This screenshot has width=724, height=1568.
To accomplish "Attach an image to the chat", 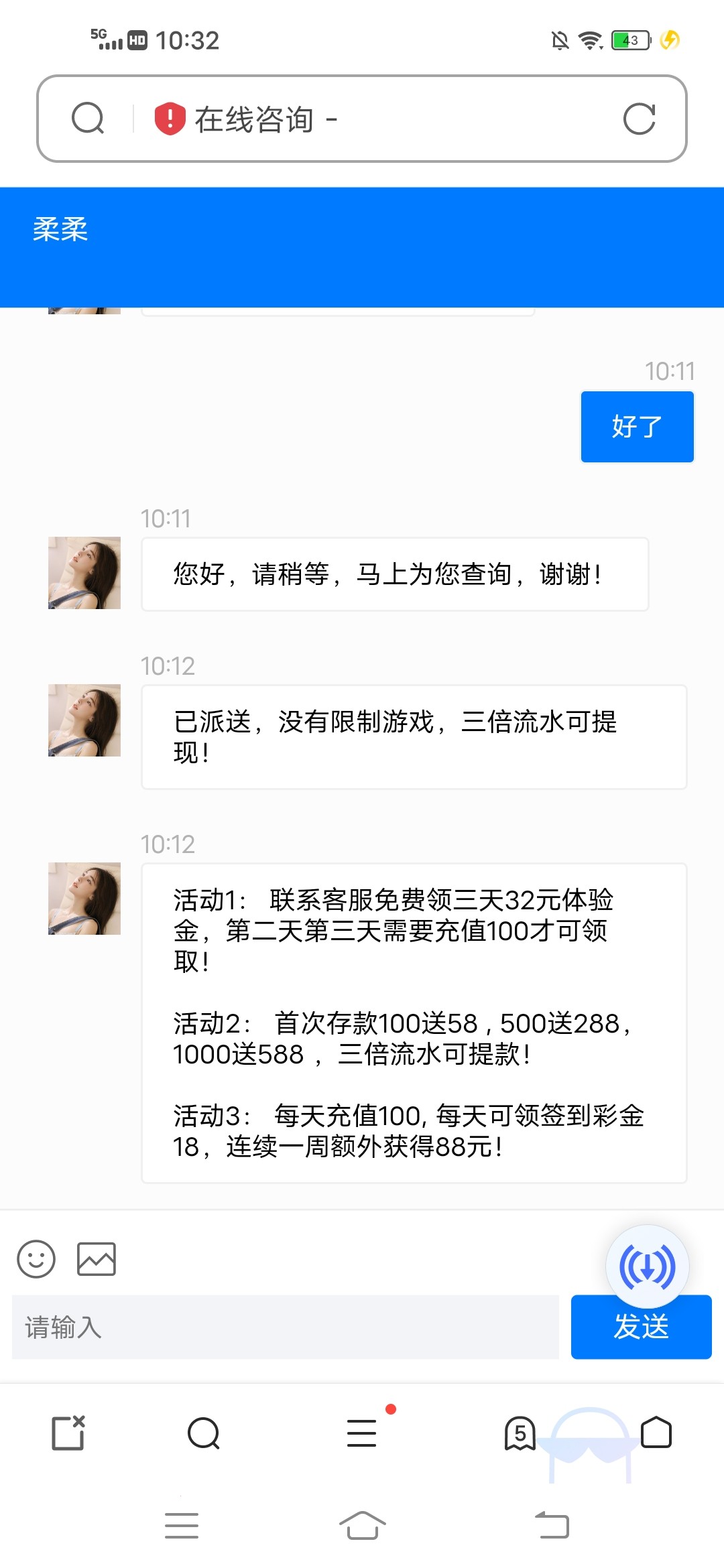I will pos(97,1259).
